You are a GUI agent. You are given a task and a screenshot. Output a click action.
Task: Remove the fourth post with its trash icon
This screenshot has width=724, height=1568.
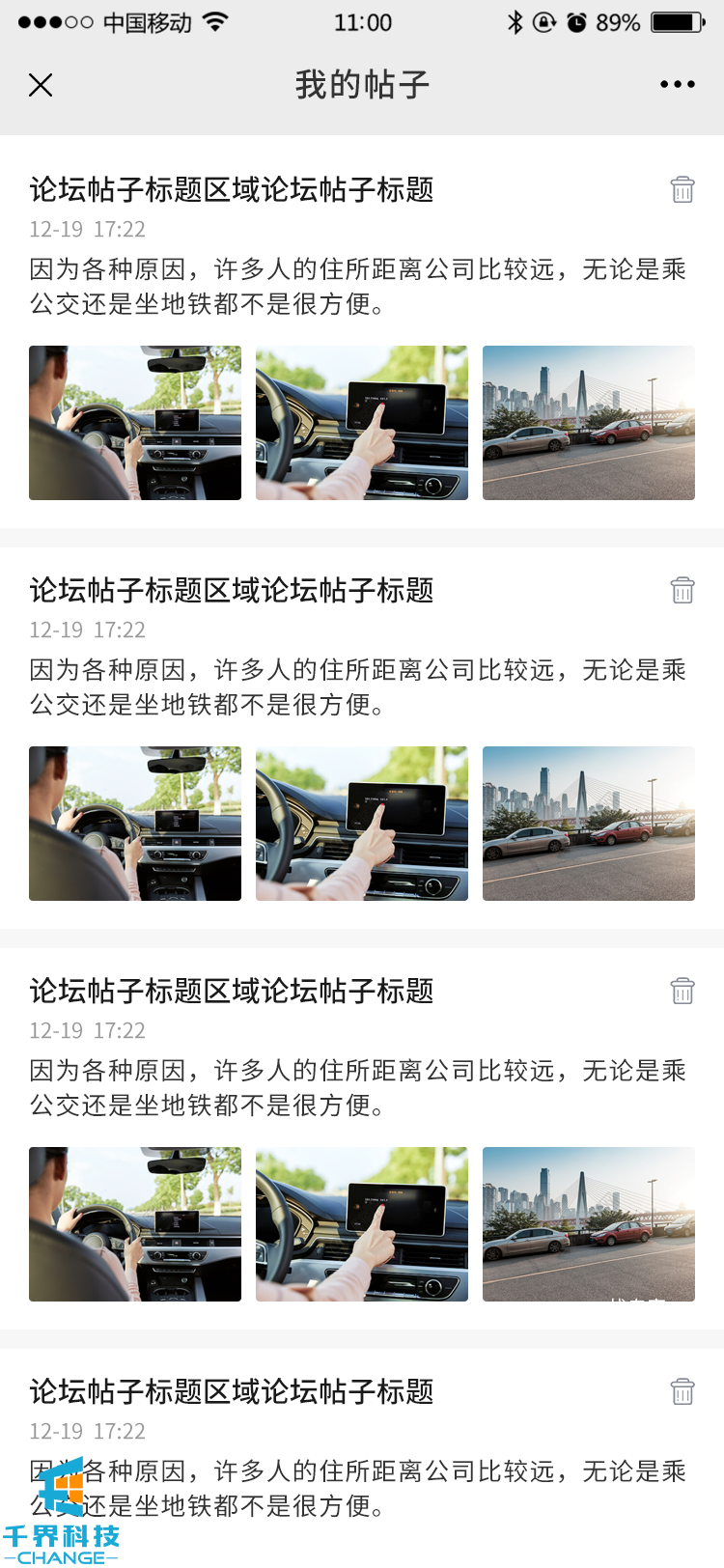coord(682,1391)
